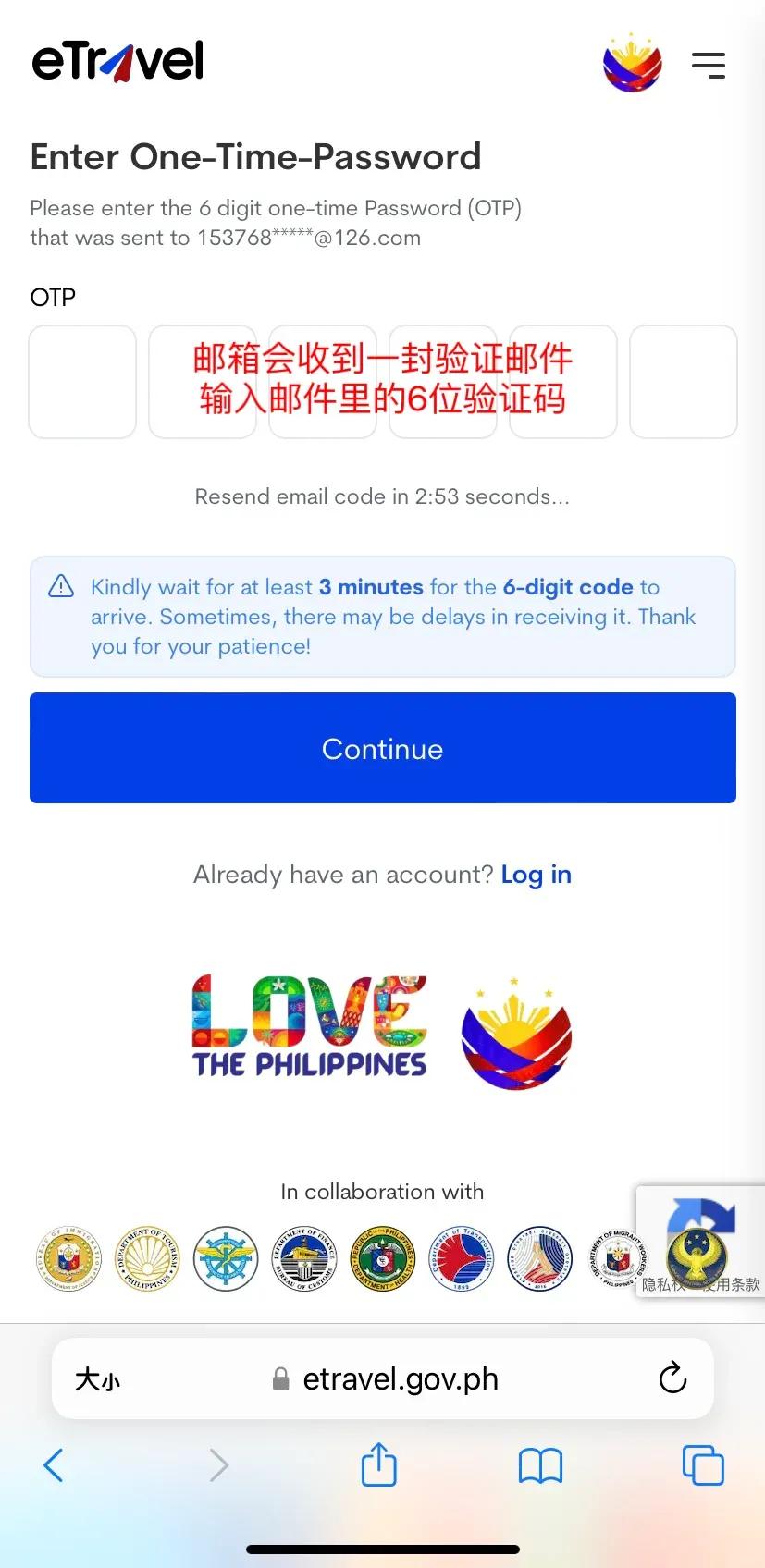765x1568 pixels.
Task: Open the hamburger menu
Action: (709, 65)
